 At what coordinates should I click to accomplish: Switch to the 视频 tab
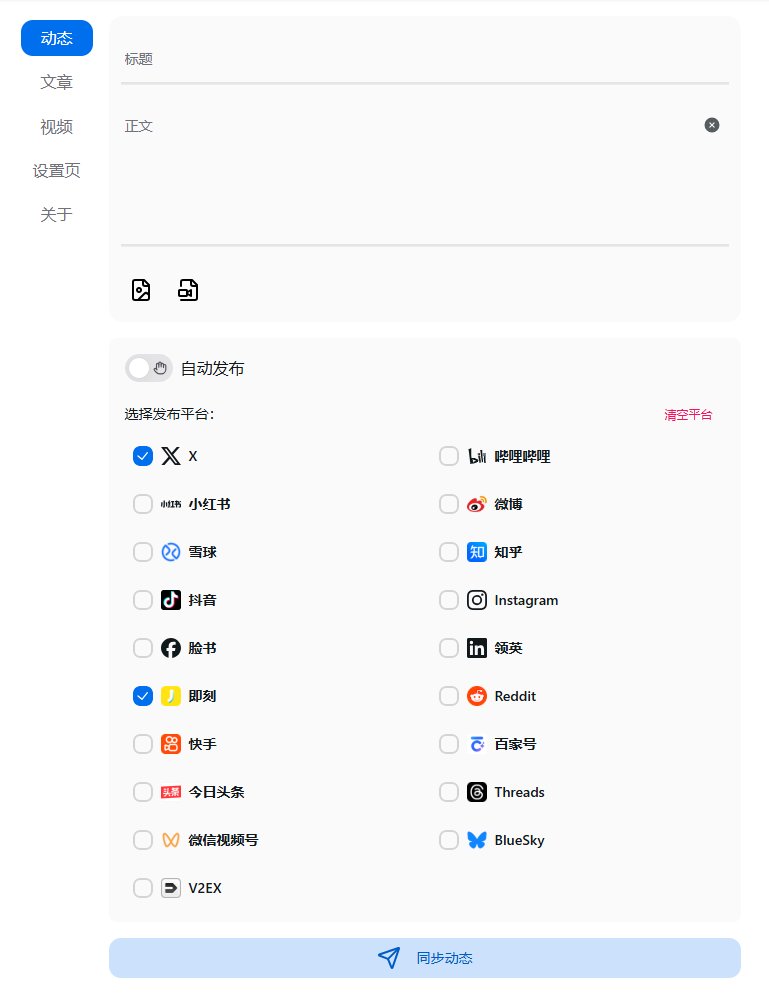point(56,126)
